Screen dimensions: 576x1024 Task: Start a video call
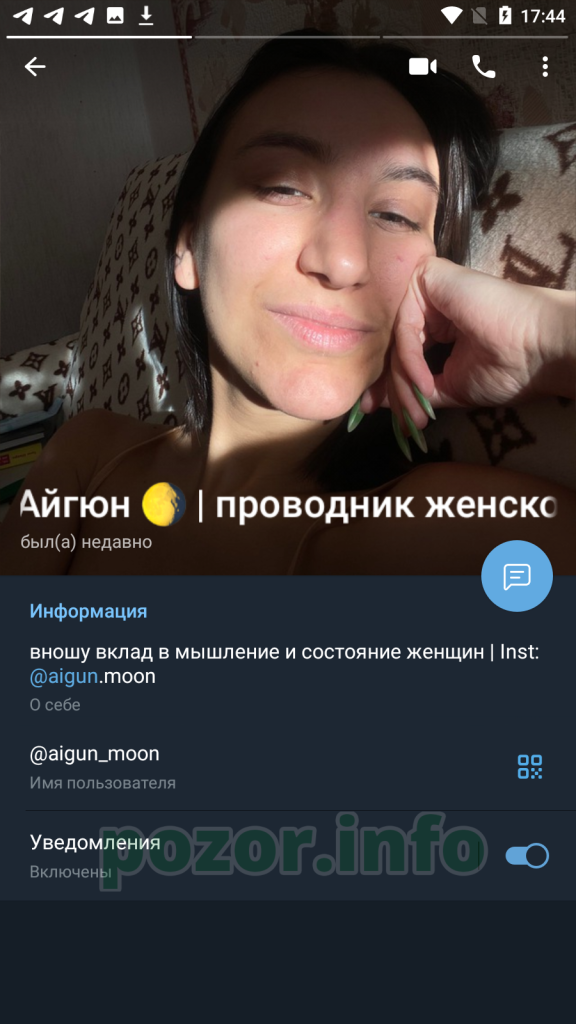(423, 67)
